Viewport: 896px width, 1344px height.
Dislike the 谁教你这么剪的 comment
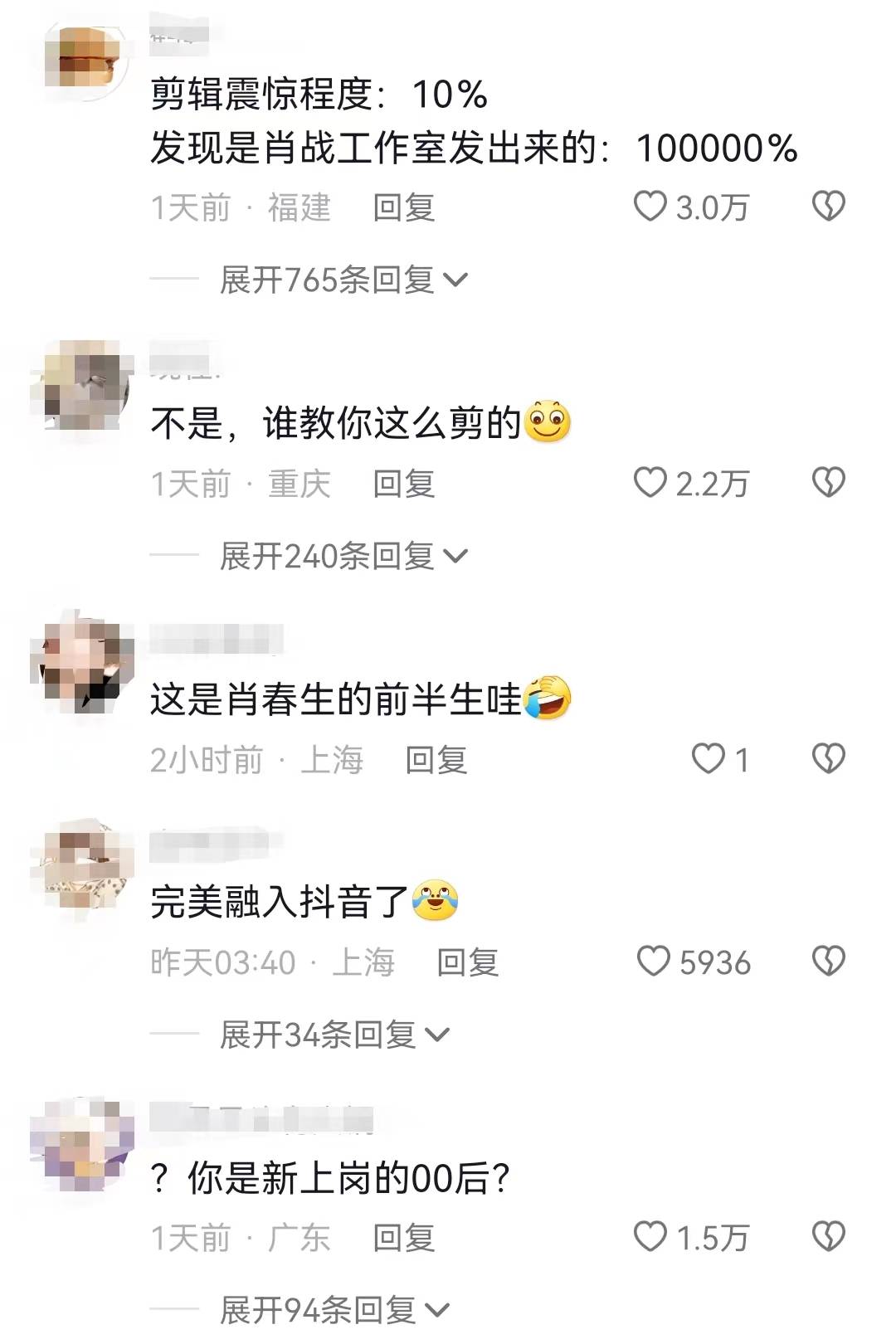click(828, 483)
